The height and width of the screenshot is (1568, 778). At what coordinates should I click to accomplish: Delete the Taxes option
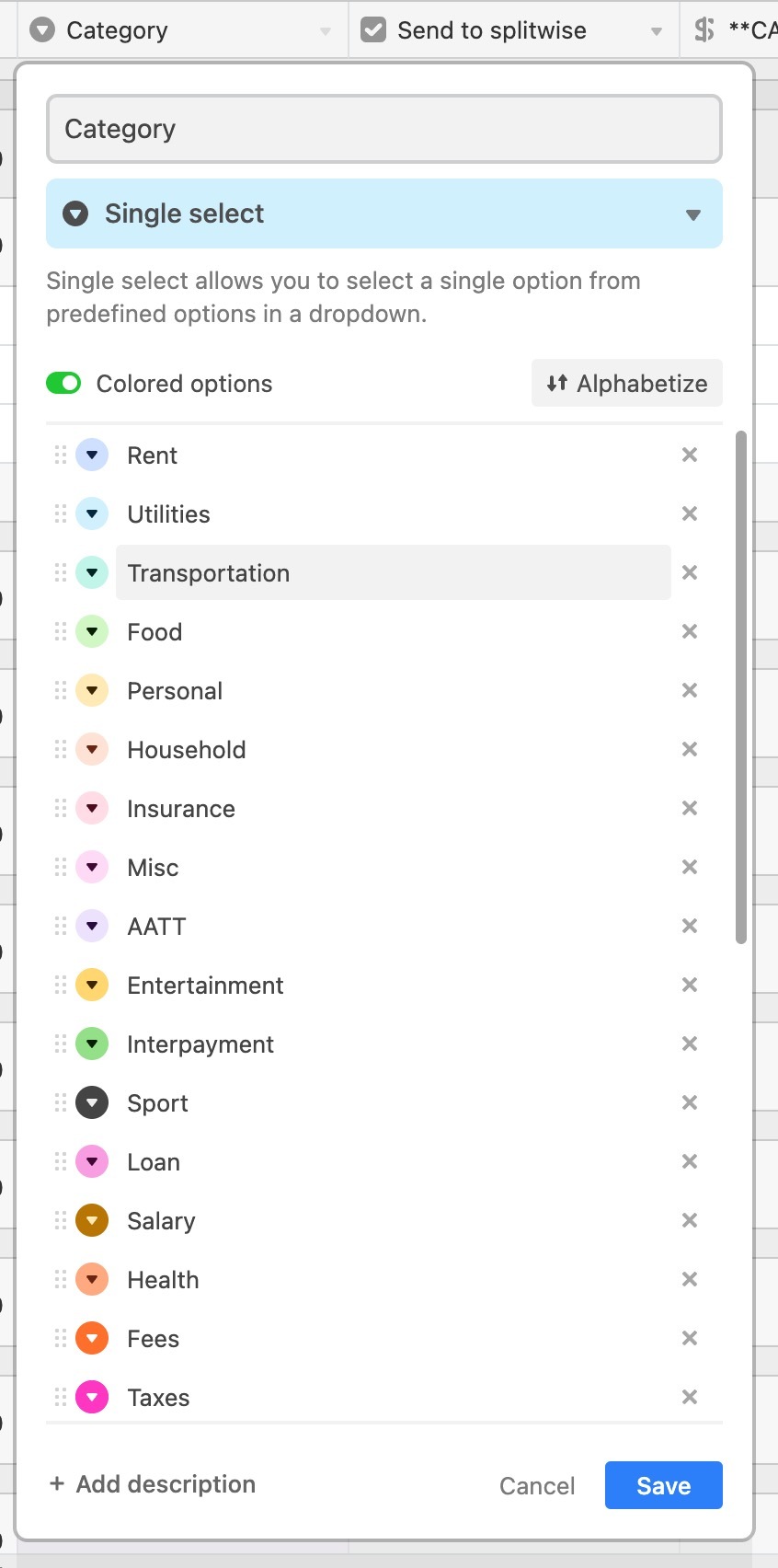click(x=690, y=1397)
